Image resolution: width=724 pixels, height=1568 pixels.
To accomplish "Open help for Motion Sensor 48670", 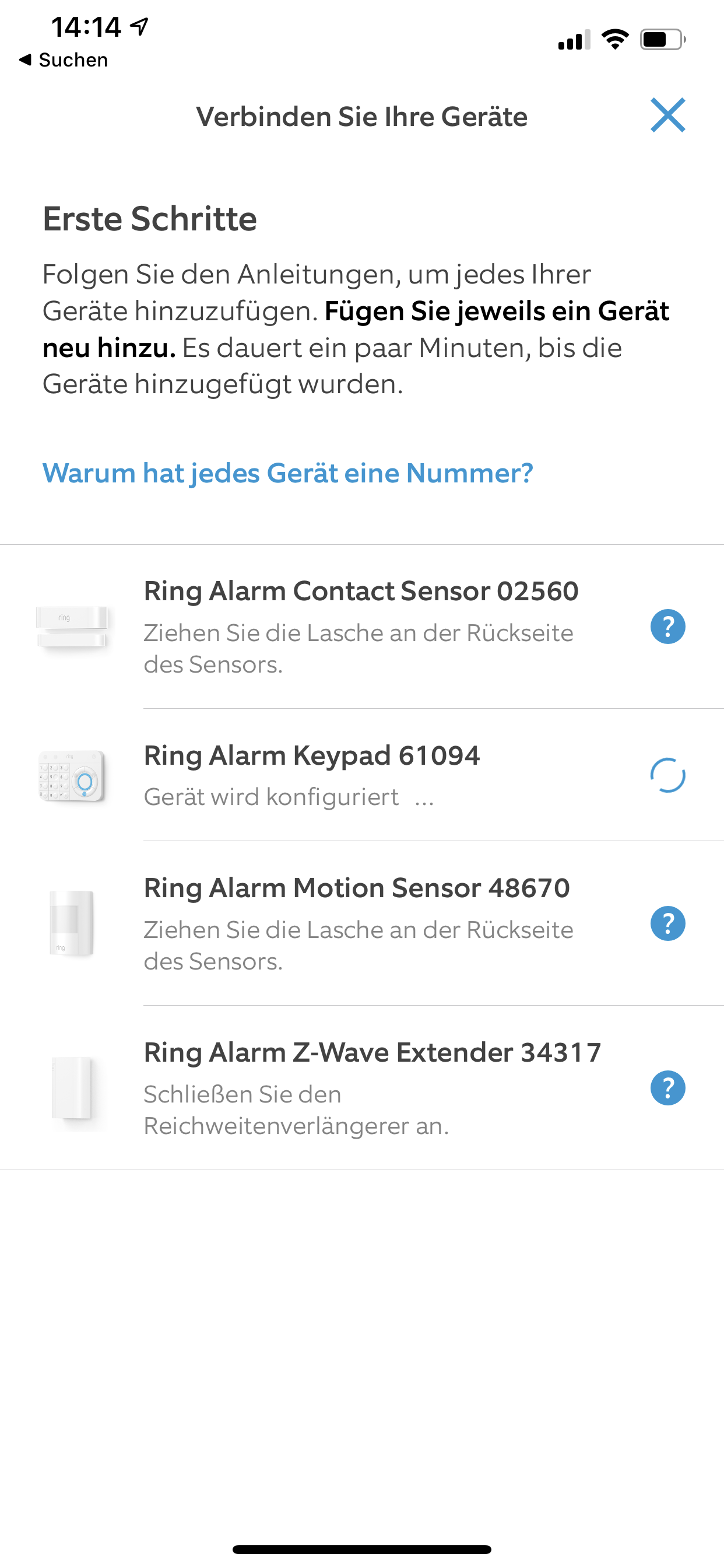I will 667,923.
